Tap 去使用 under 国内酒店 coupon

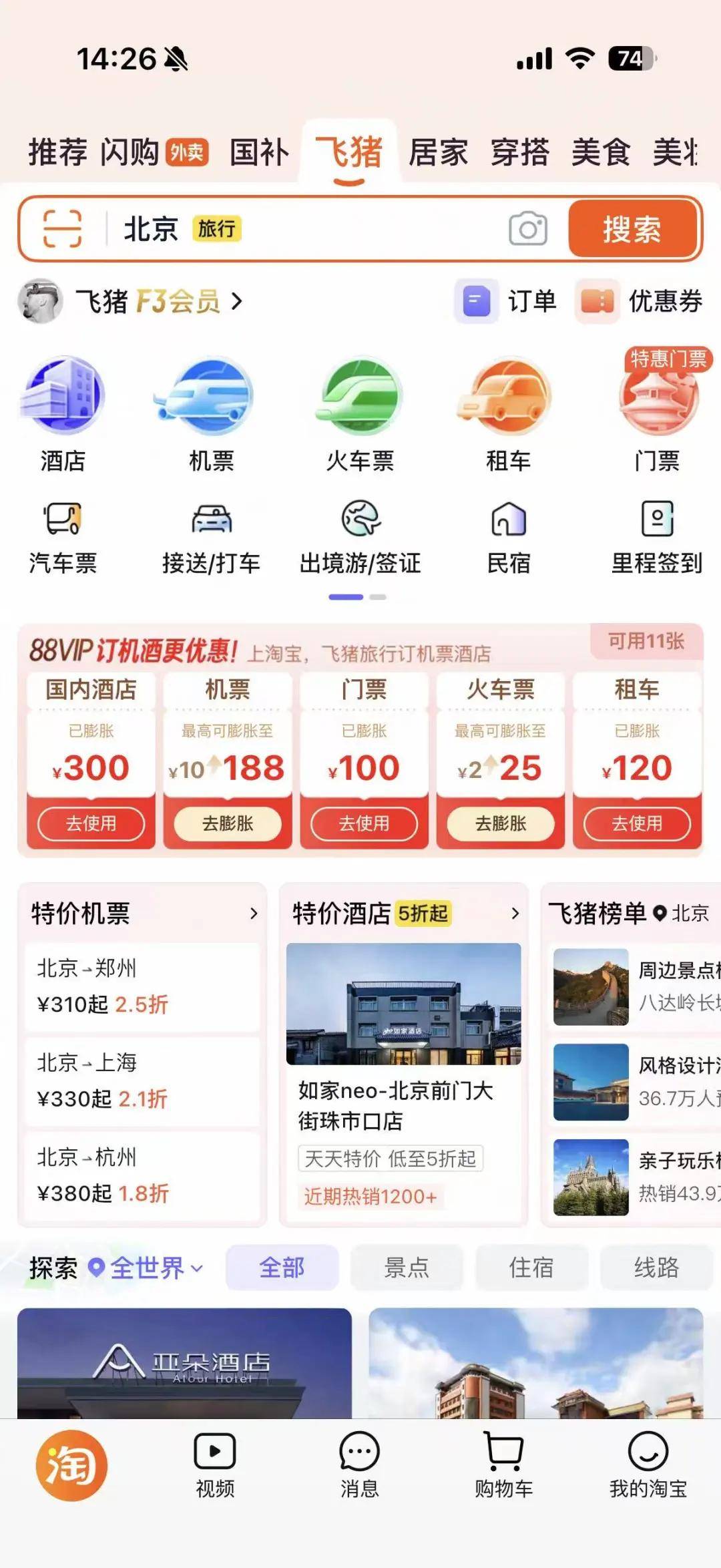91,823
